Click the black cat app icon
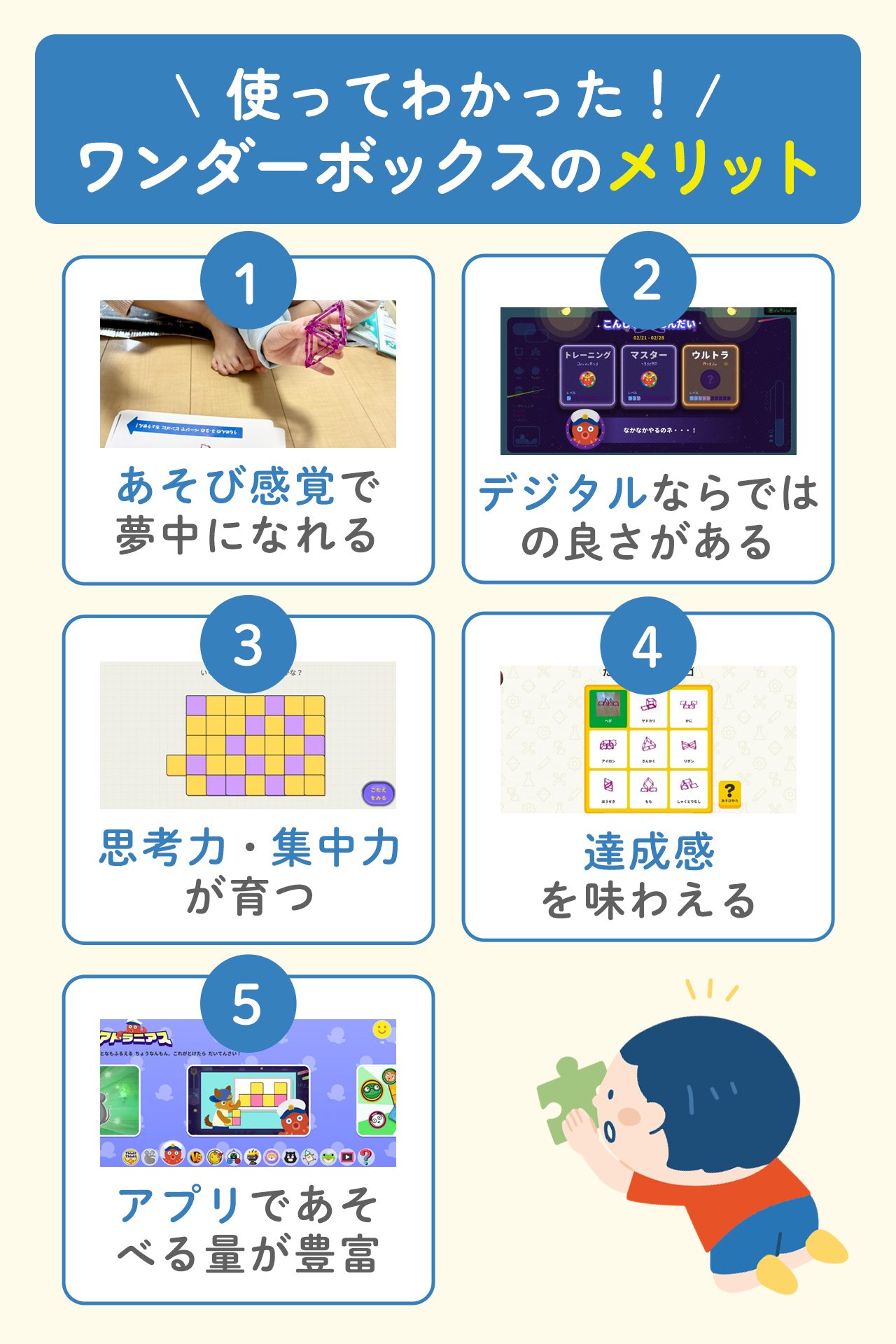896x1344 pixels. (289, 1156)
